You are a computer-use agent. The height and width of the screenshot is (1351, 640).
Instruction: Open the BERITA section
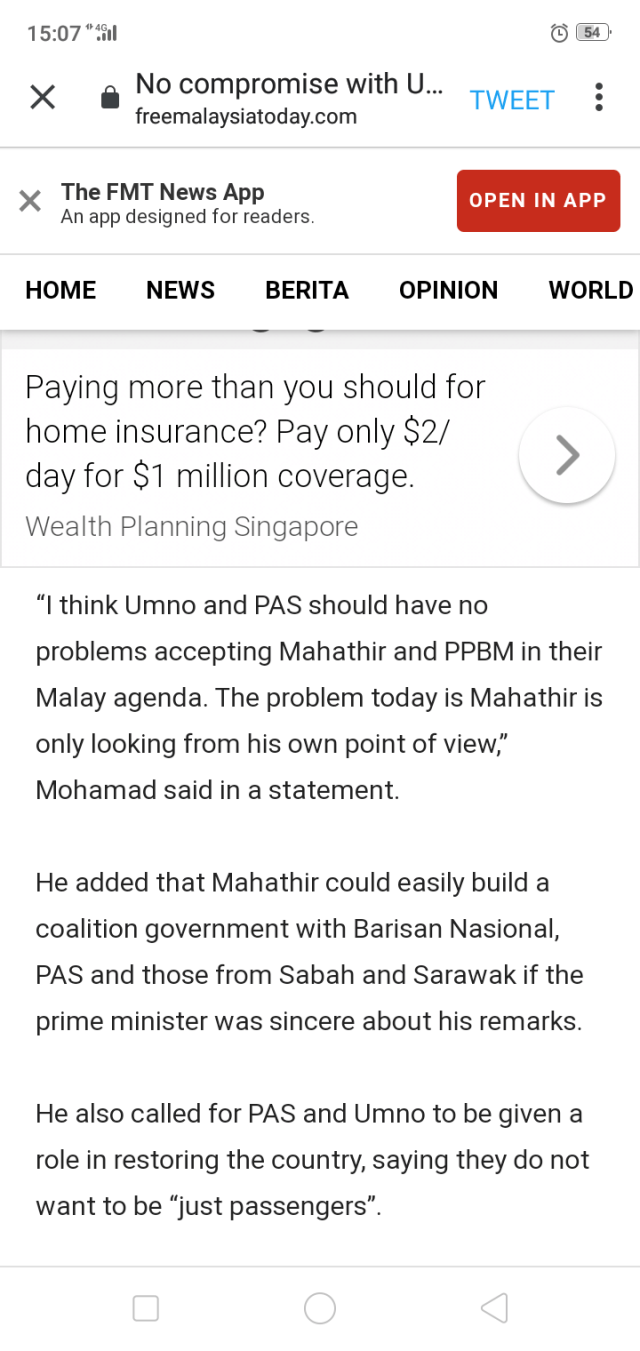pyautogui.click(x=307, y=290)
